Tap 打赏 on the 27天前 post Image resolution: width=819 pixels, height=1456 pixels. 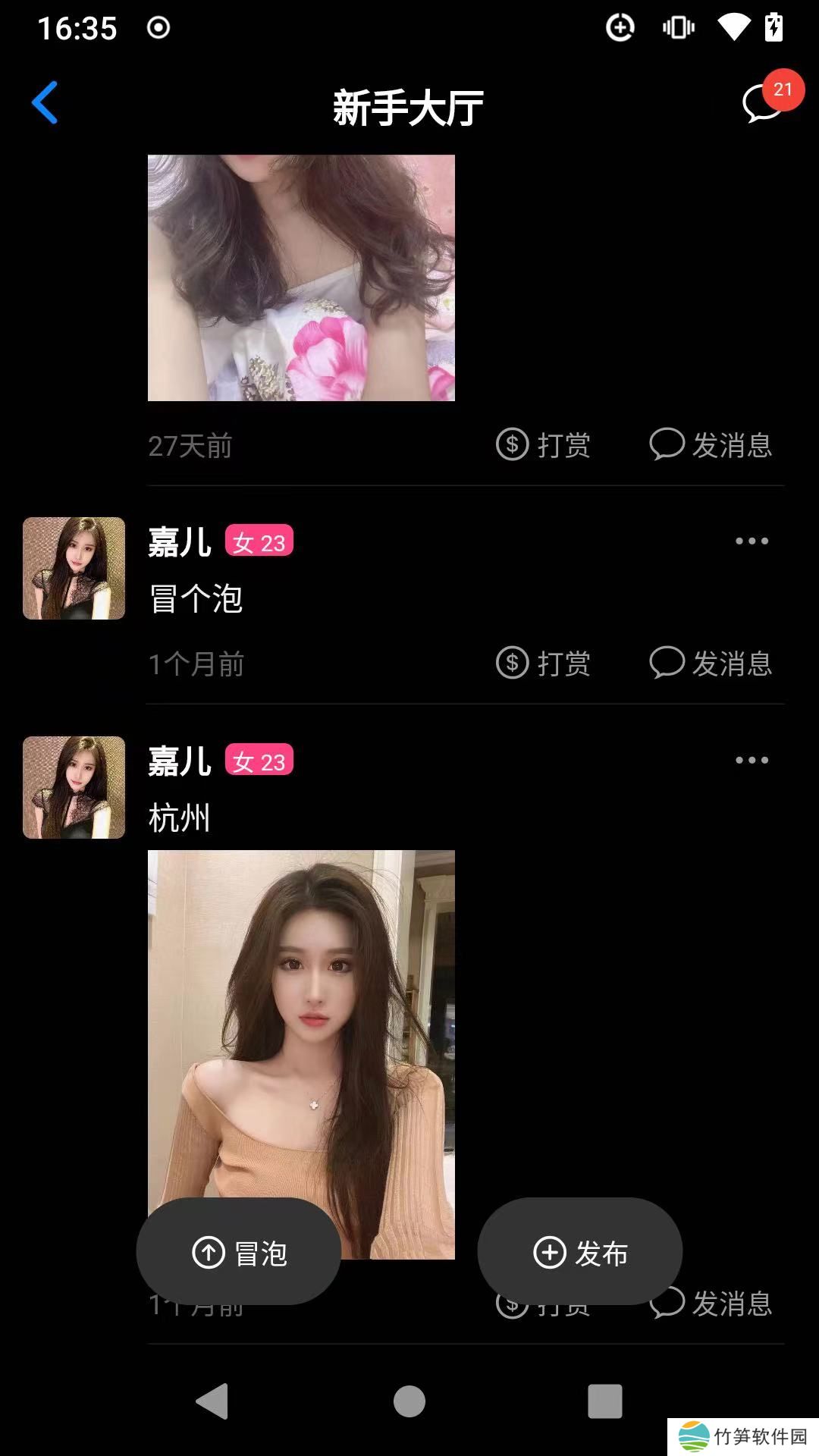pyautogui.click(x=543, y=445)
